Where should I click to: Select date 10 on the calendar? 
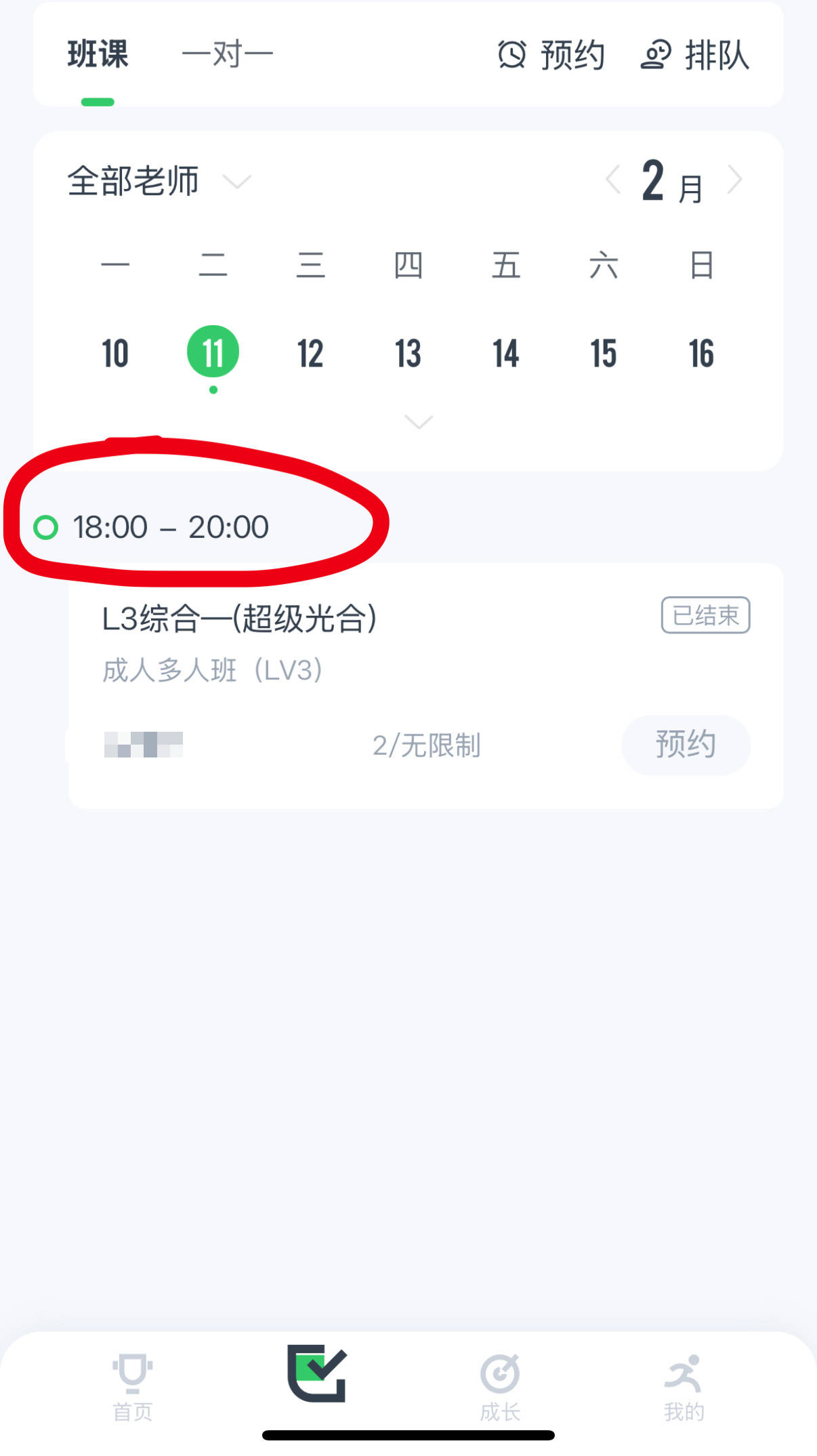tap(115, 353)
